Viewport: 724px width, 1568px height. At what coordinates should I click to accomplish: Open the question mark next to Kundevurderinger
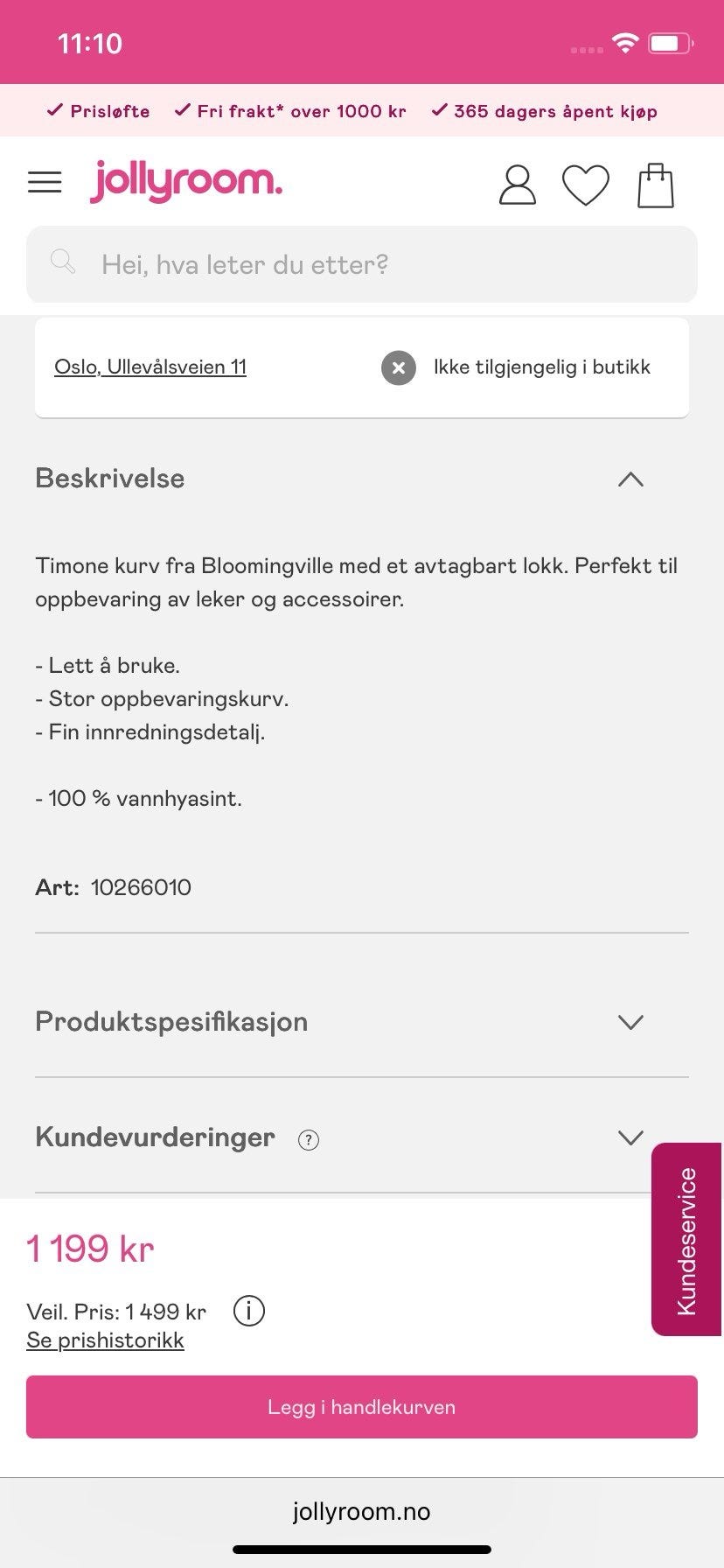pyautogui.click(x=308, y=1140)
